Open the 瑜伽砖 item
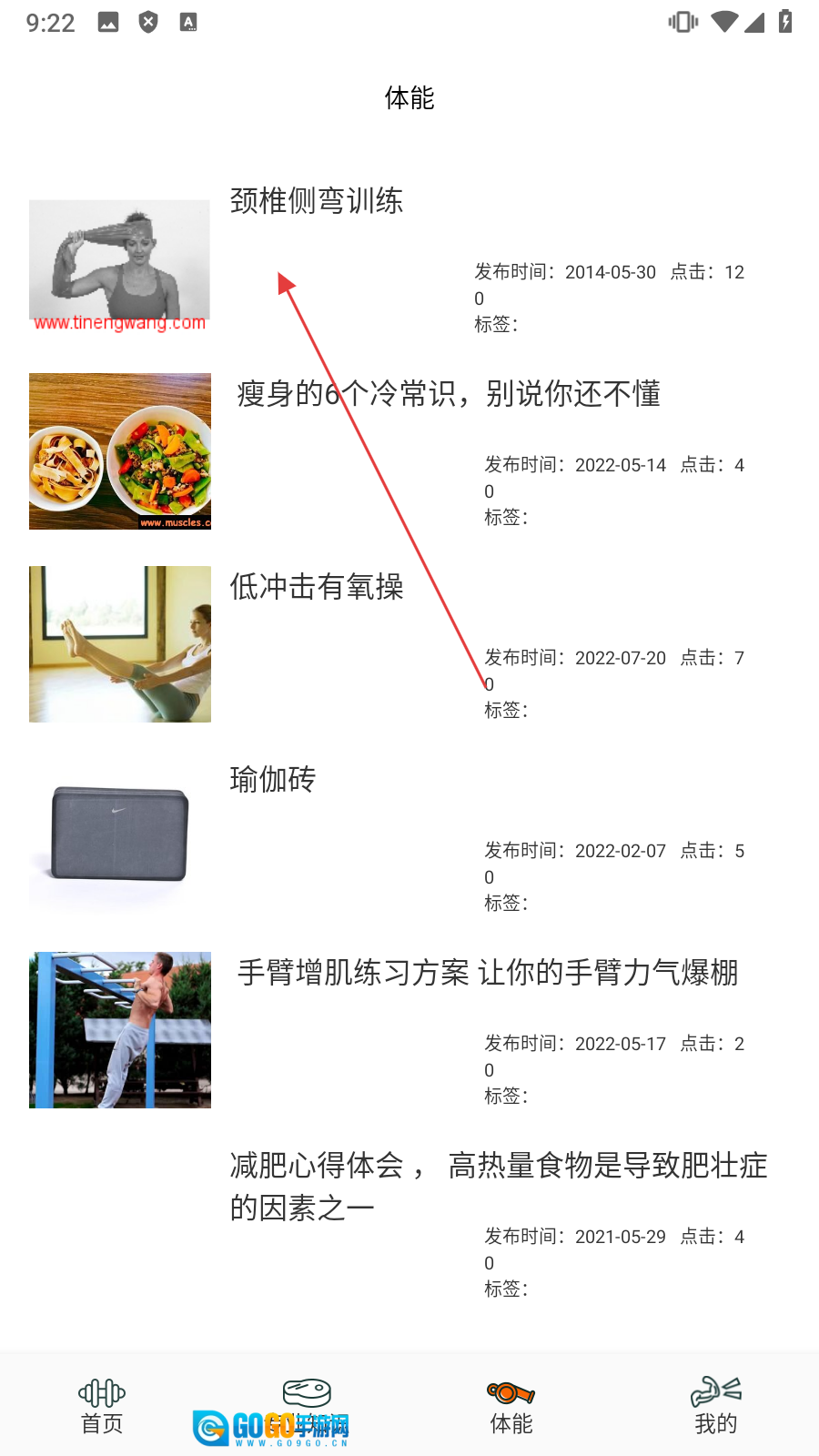The height and width of the screenshot is (1456, 819). tap(273, 780)
